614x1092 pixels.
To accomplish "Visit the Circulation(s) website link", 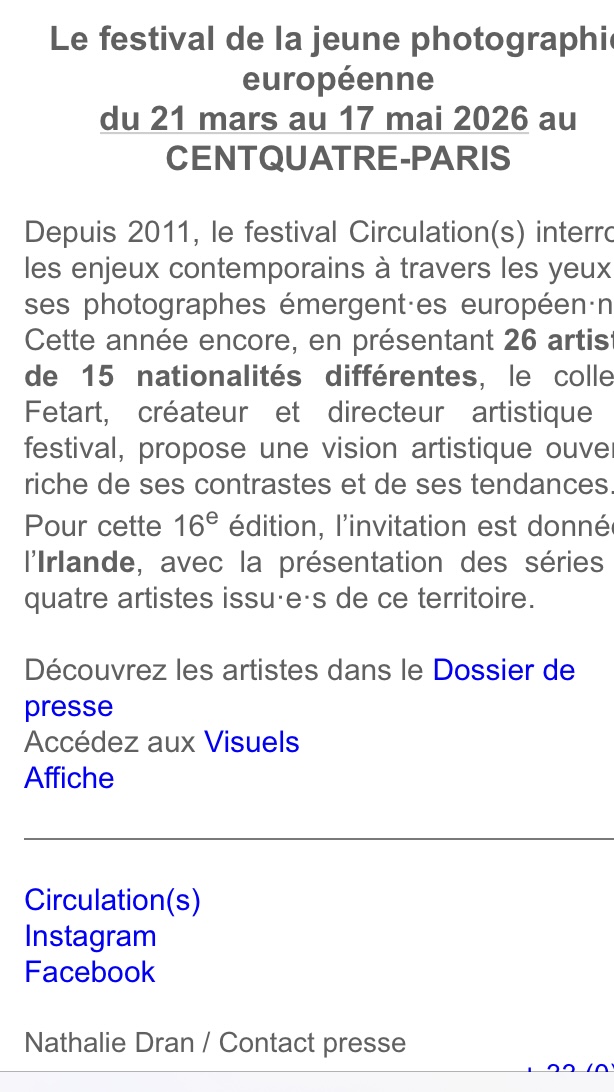I will [x=112, y=900].
